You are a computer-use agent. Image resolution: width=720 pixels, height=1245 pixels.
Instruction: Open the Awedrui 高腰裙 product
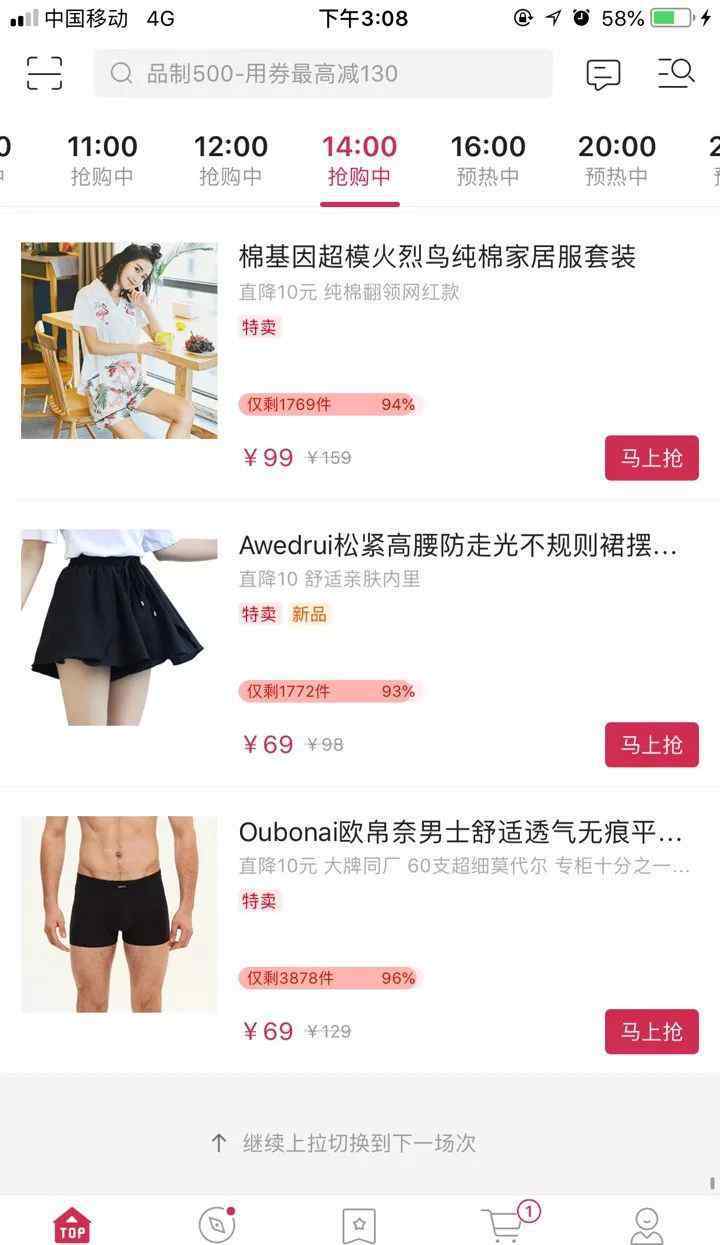coord(458,546)
